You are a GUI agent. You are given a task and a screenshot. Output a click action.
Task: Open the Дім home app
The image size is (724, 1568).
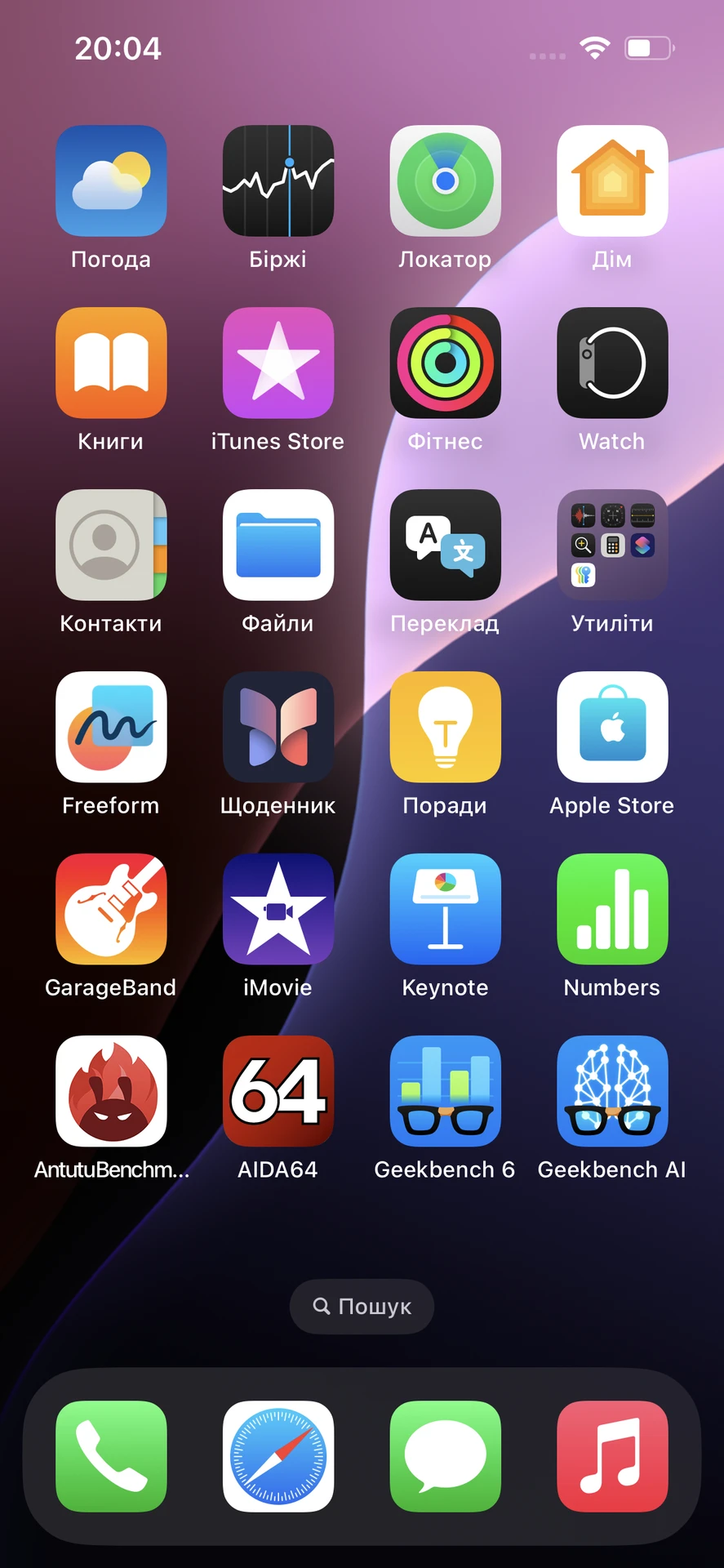click(x=612, y=180)
